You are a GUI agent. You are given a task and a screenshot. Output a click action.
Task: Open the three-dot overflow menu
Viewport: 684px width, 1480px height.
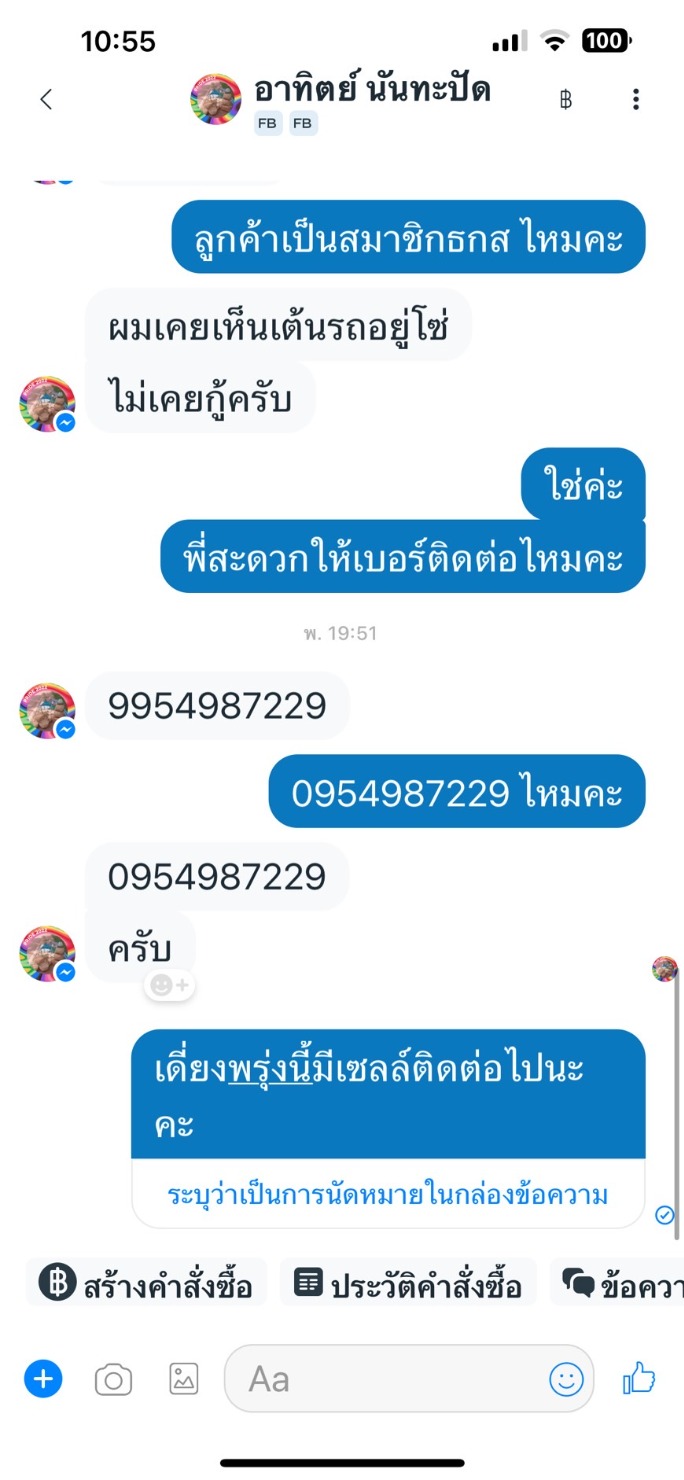(x=636, y=99)
